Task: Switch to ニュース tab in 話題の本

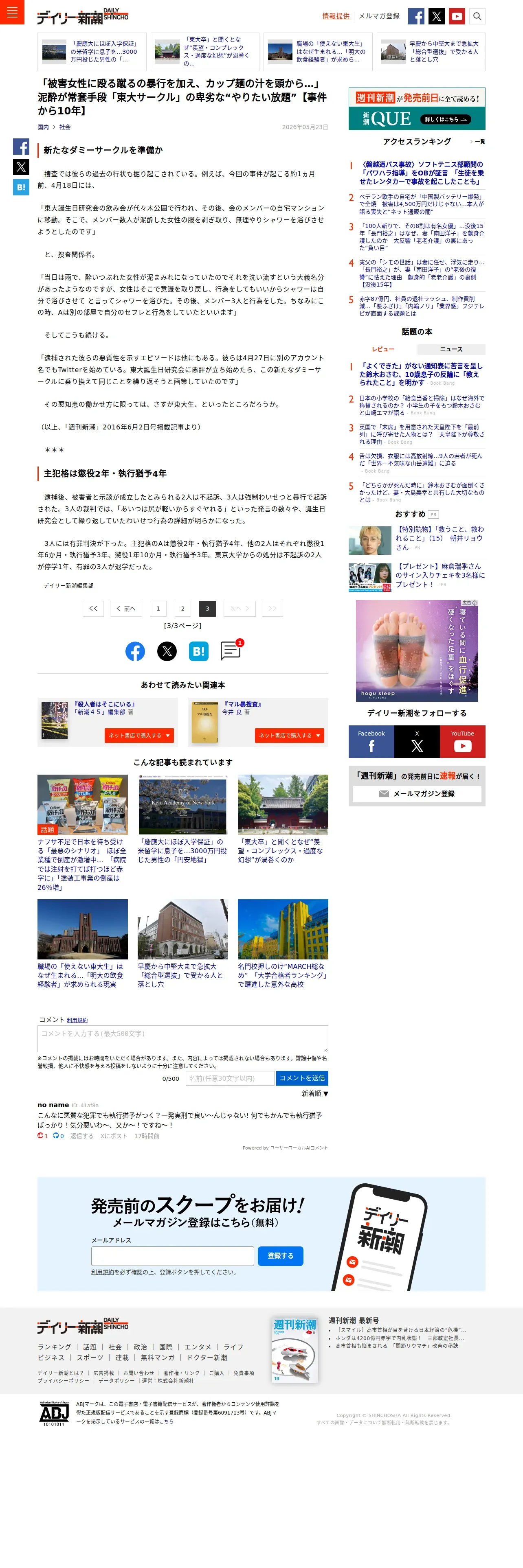Action: [x=451, y=349]
